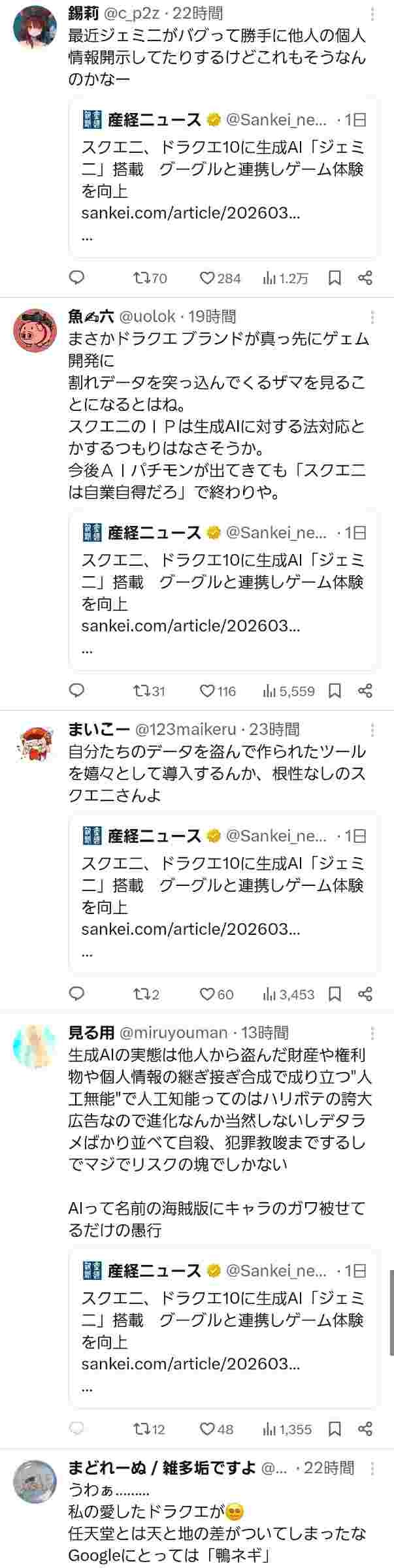Share まいこー's post
The height and width of the screenshot is (1568, 394).
pos(366,994)
